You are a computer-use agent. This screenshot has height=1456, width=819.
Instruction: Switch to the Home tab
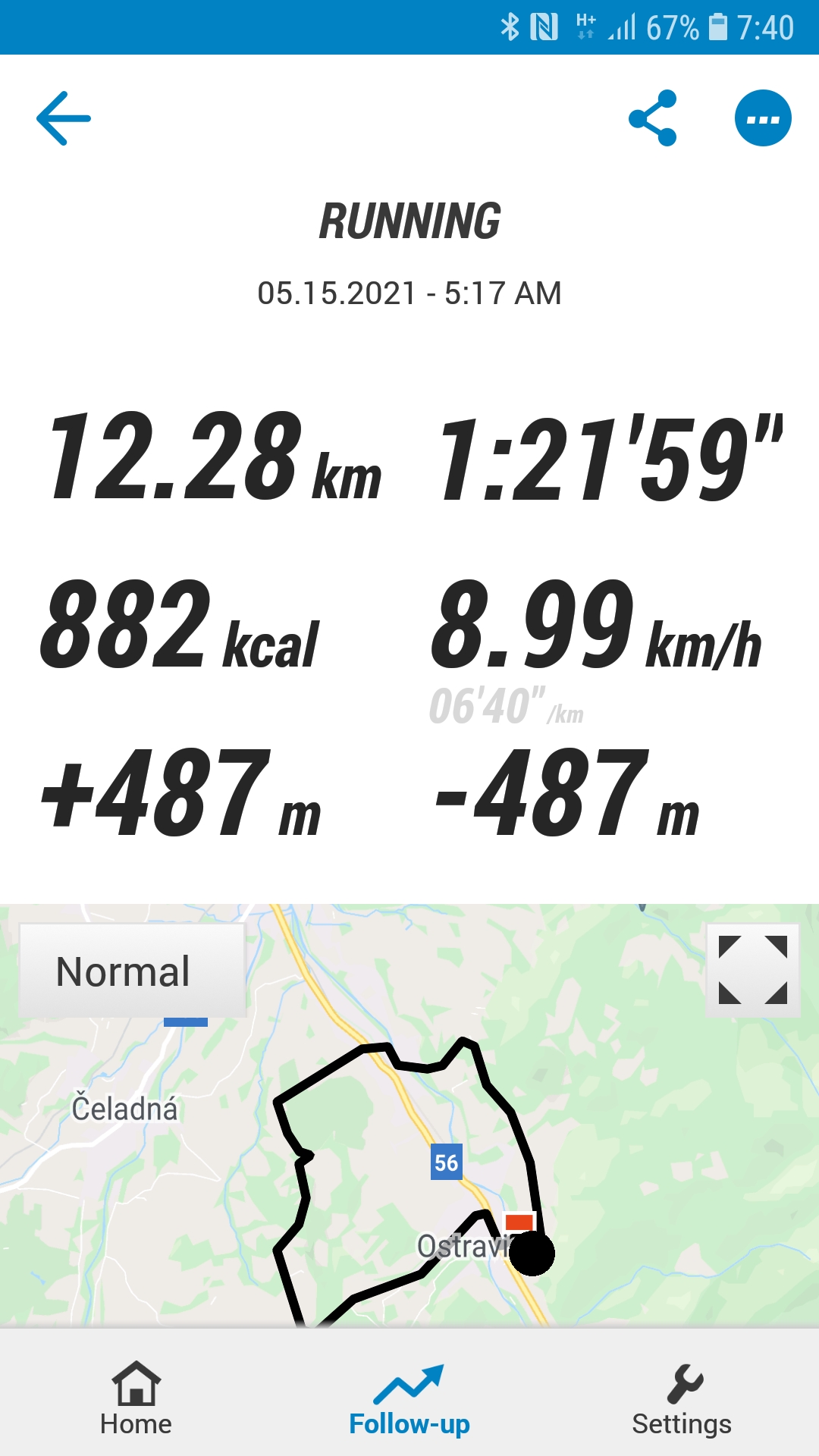(x=136, y=1399)
